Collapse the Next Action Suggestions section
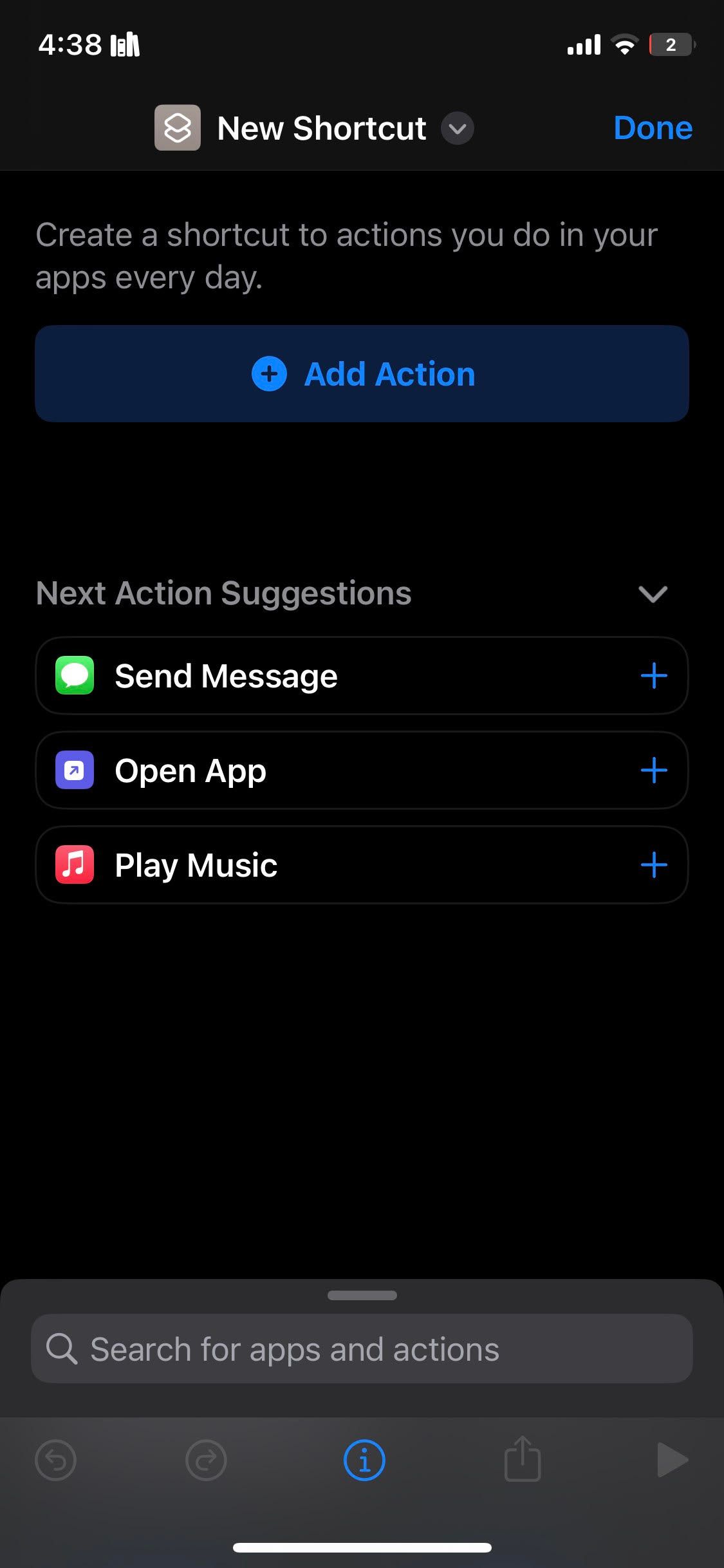 pos(653,593)
